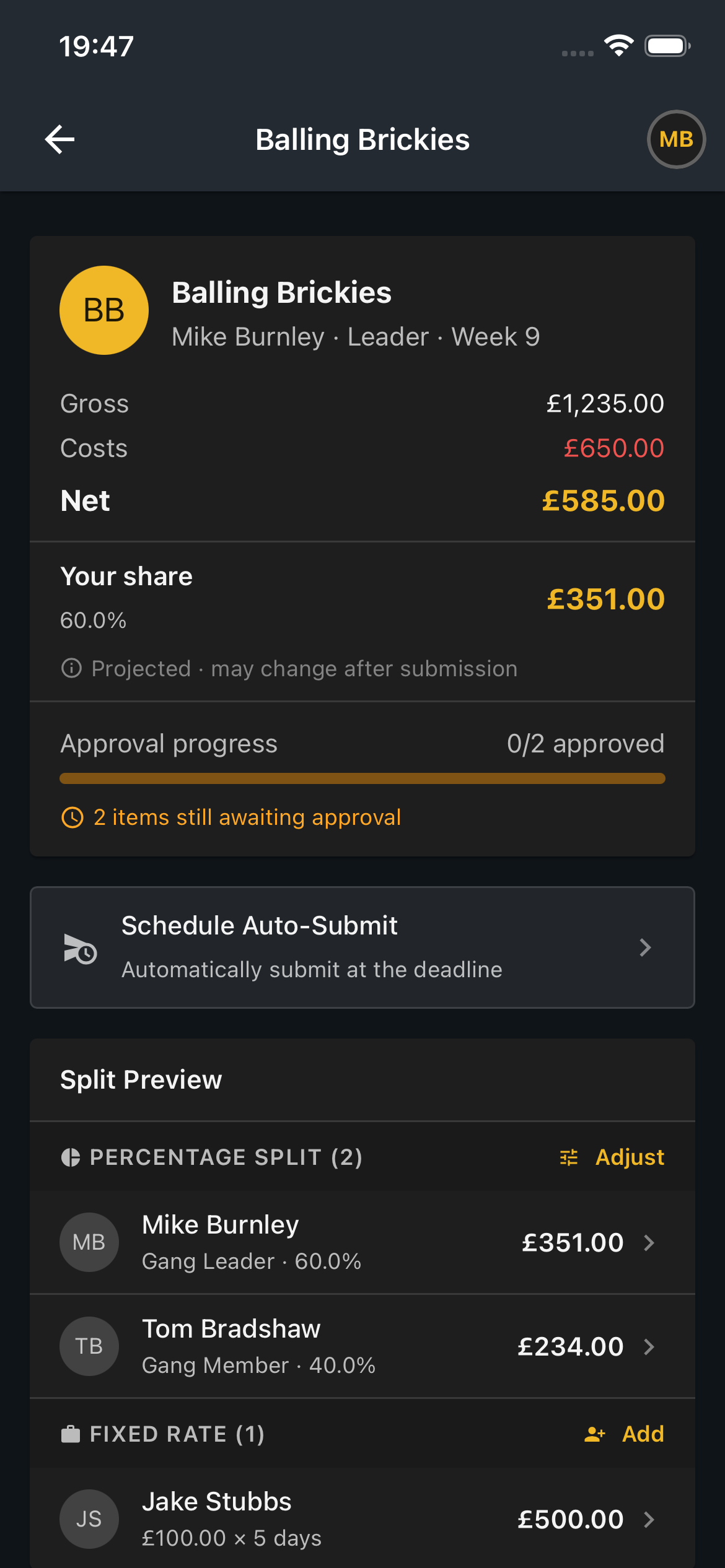Open the Adjust control for percentage split
The height and width of the screenshot is (1568, 725).
tap(630, 1156)
